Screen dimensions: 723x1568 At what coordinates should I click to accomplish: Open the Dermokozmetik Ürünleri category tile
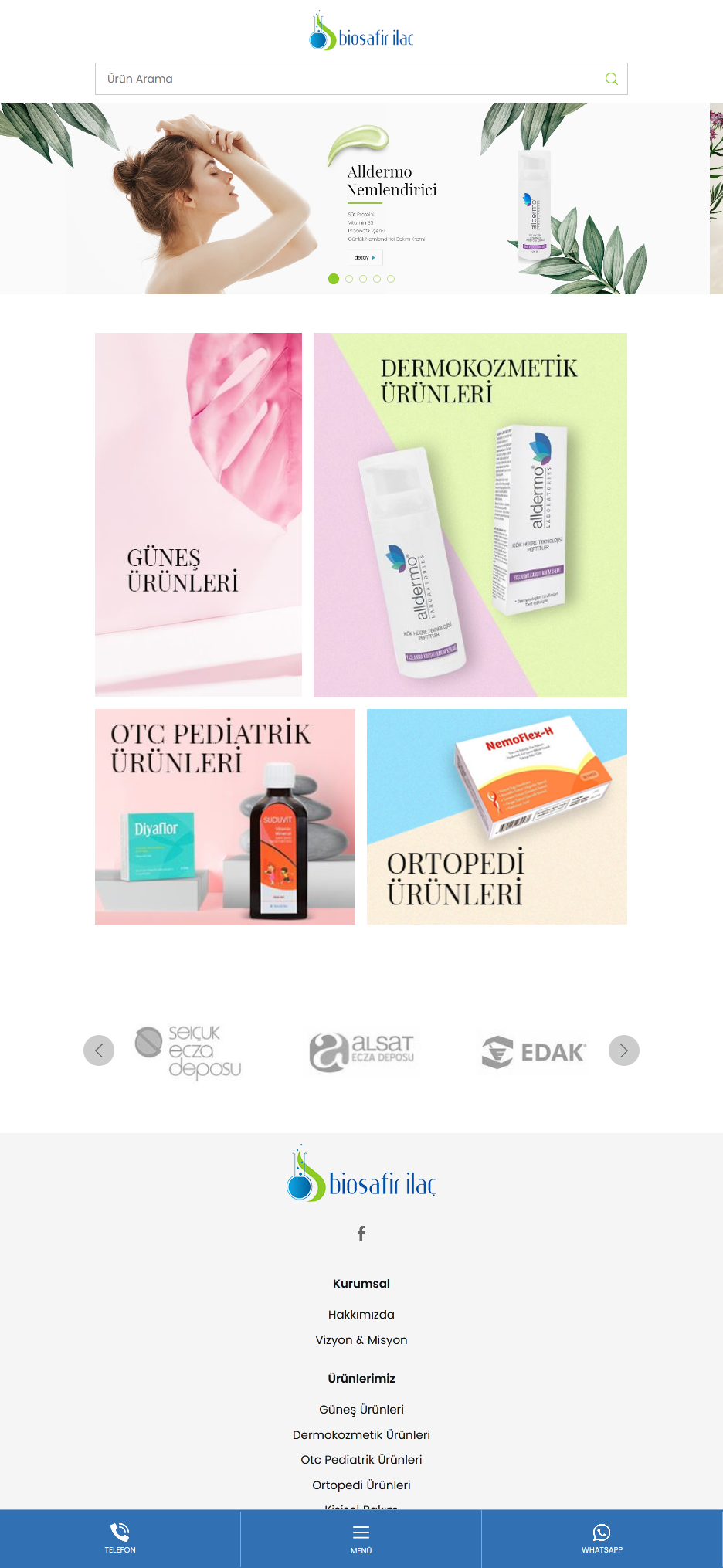pos(470,514)
